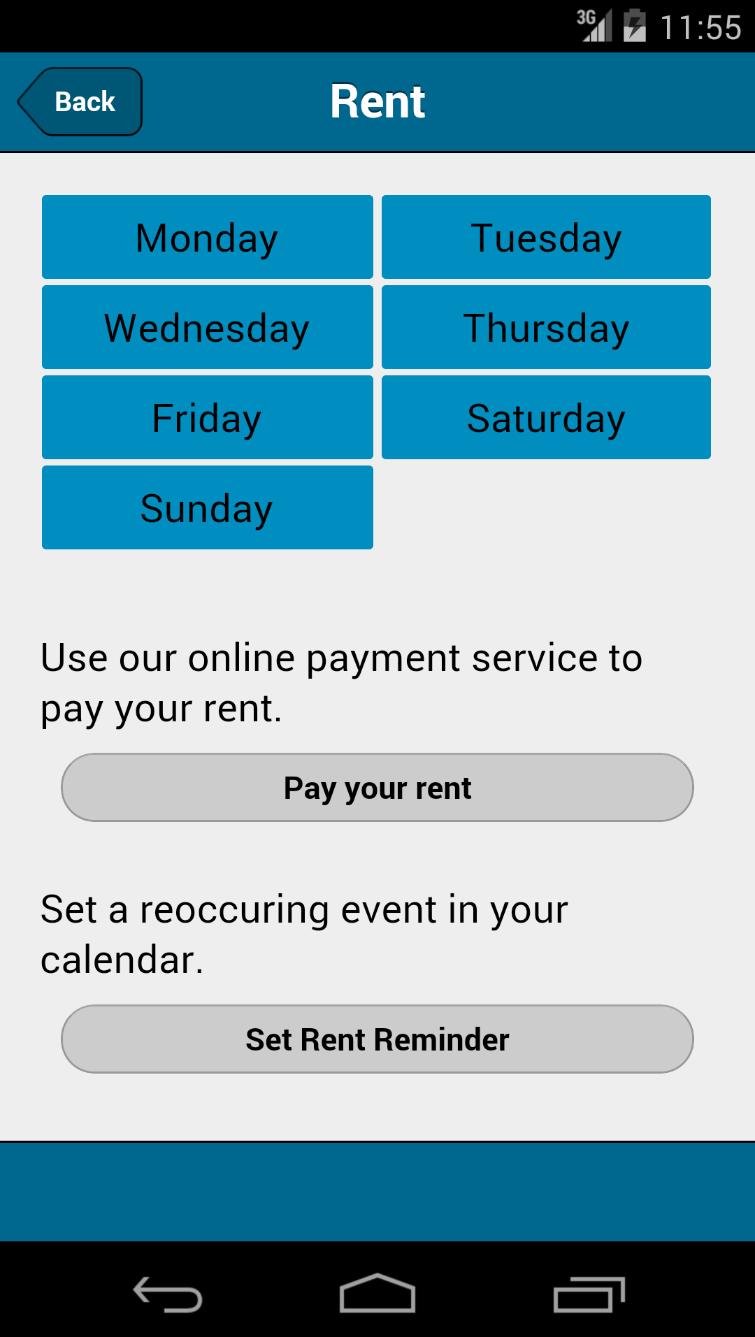Screen dimensions: 755x1337
Task: Open the recent apps view
Action: [x=589, y=1295]
